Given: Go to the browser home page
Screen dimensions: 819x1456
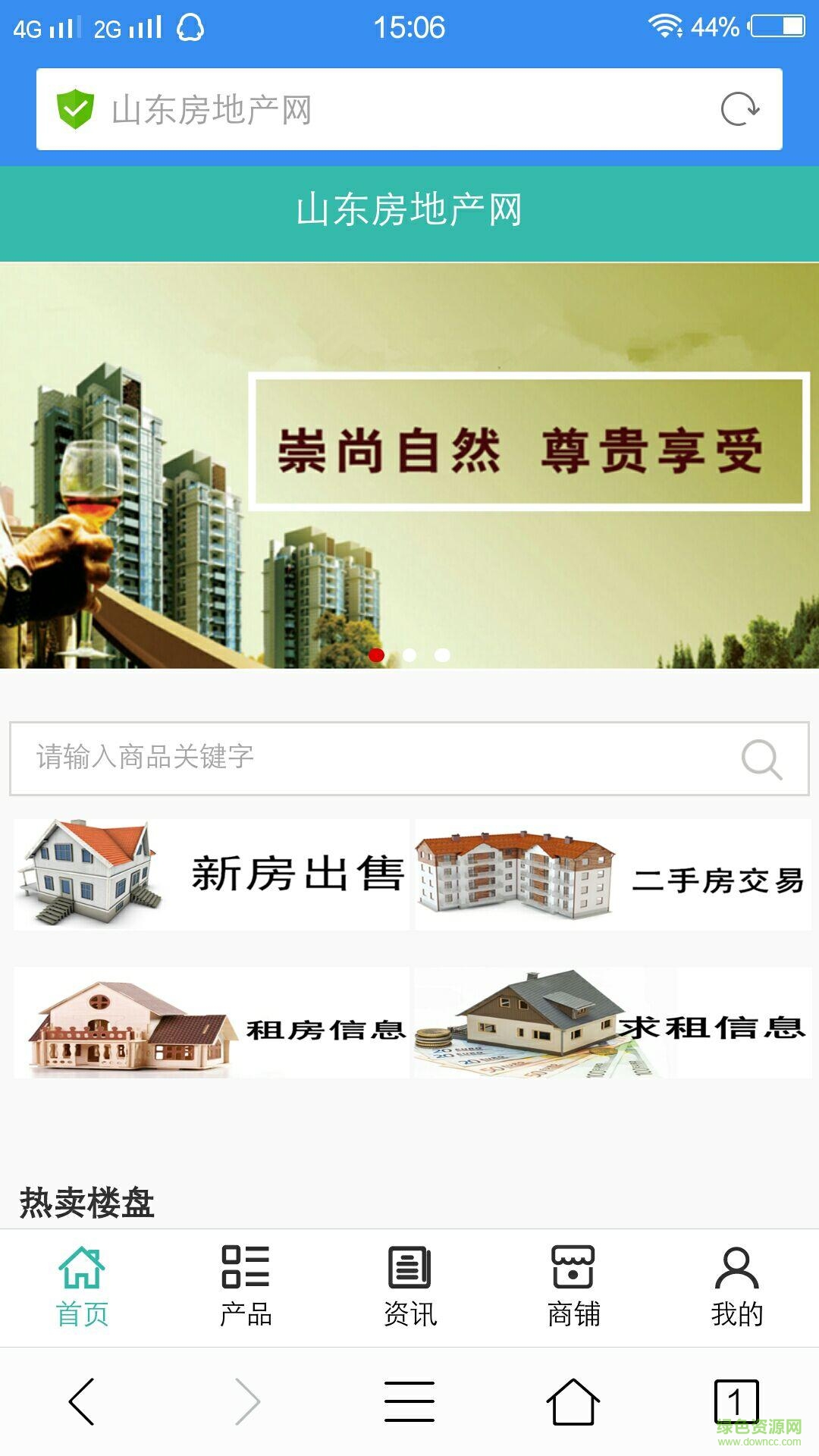Looking at the screenshot, I should point(573,1401).
